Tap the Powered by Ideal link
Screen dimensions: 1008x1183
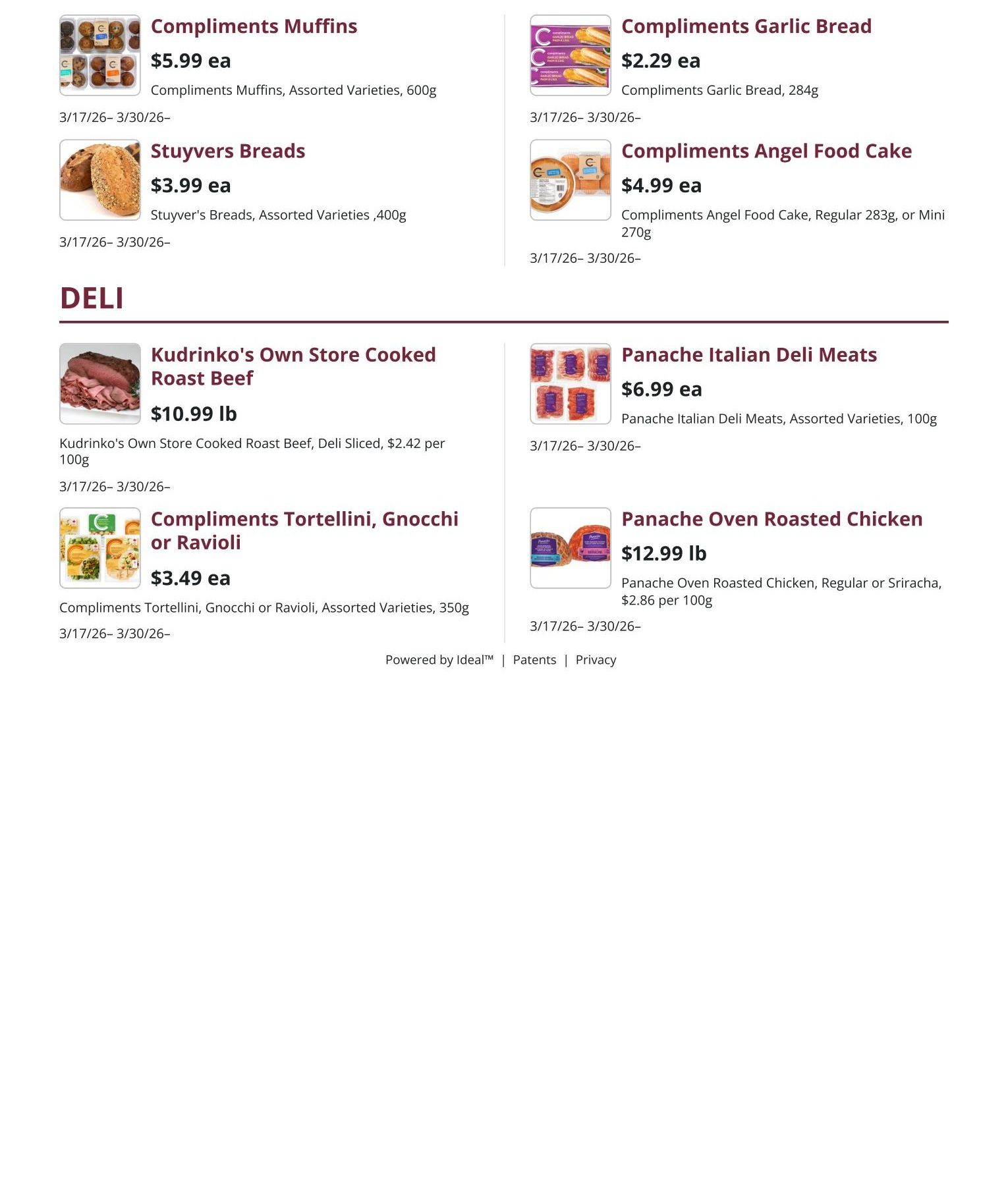[439, 660]
